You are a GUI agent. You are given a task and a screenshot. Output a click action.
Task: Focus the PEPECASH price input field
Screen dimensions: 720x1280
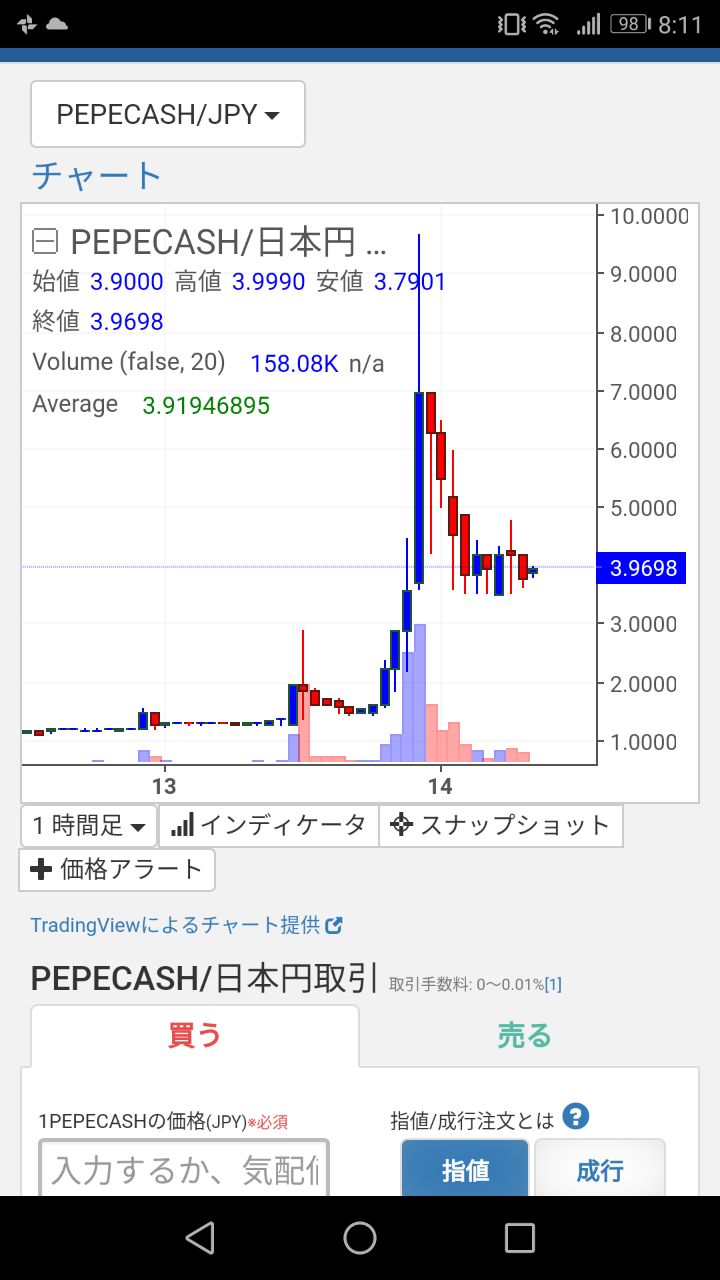click(x=184, y=1168)
